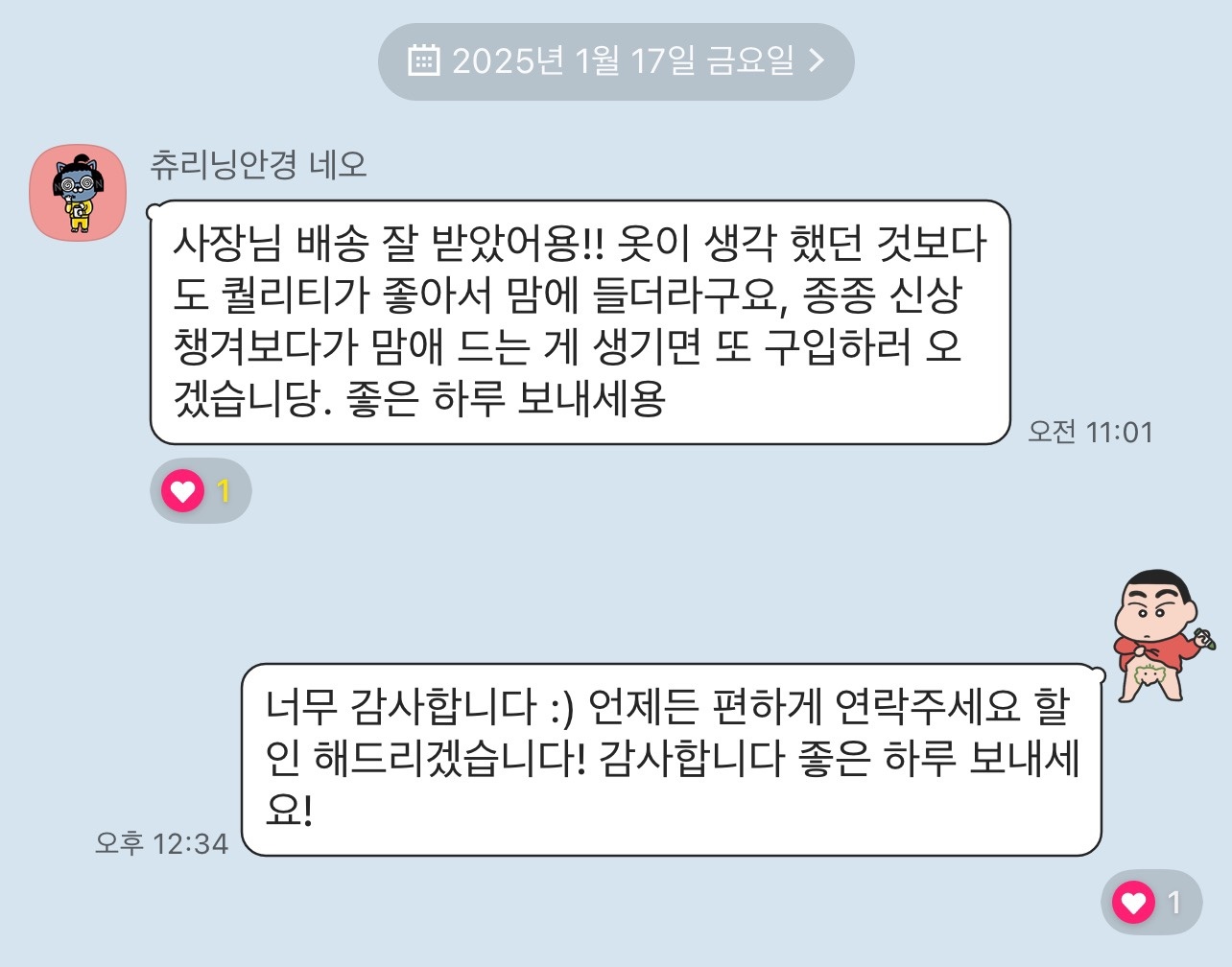Open 츄리닝안경 네오's profile picture
The width and height of the screenshot is (1232, 967).
click(78, 193)
